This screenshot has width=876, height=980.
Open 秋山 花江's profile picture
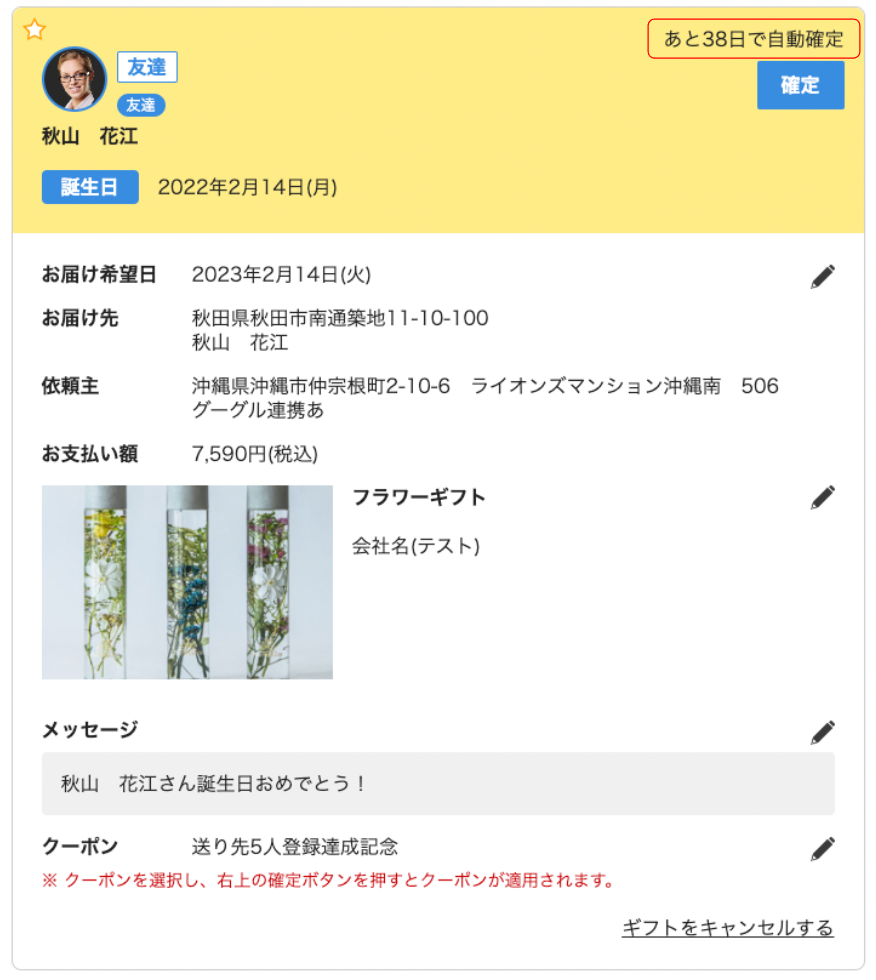tap(74, 79)
